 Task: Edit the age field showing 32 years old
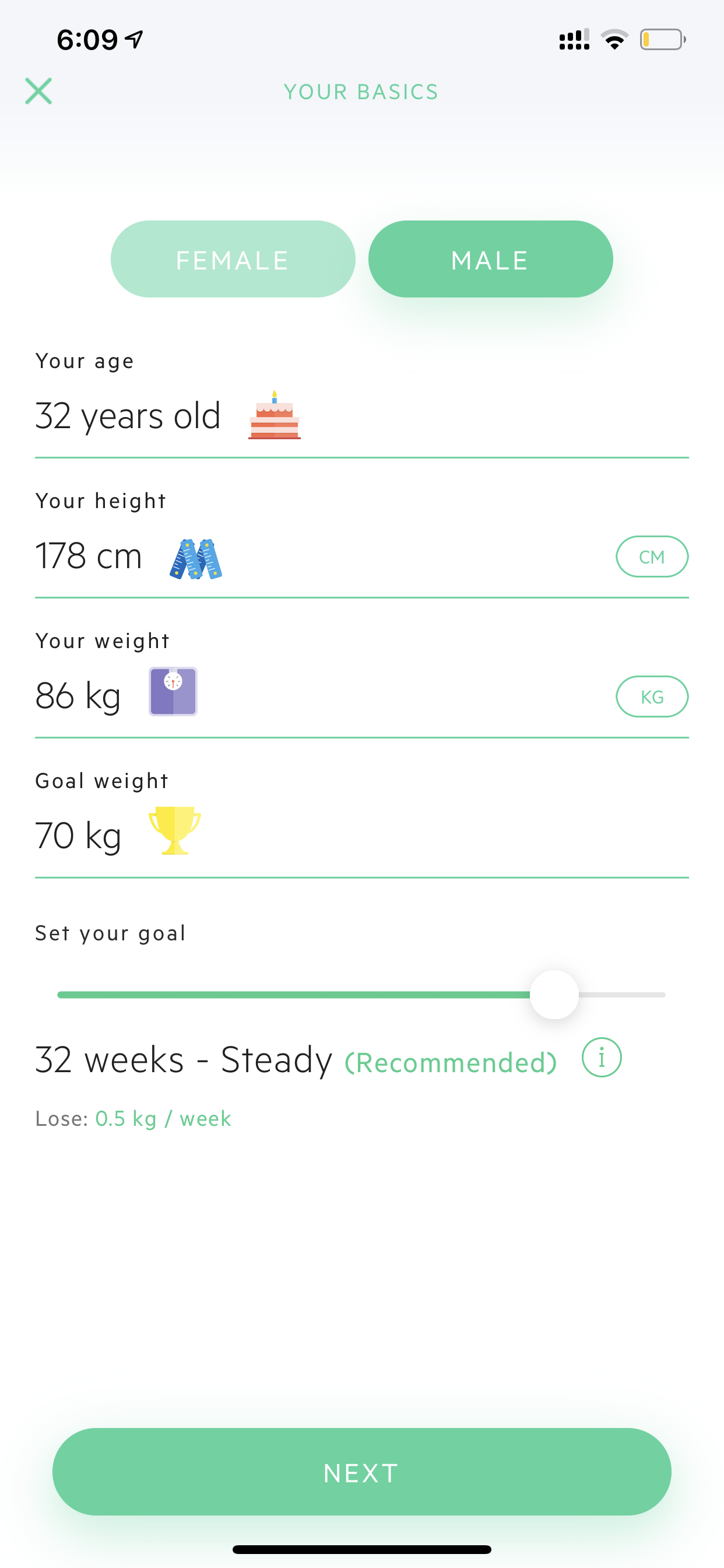point(361,416)
